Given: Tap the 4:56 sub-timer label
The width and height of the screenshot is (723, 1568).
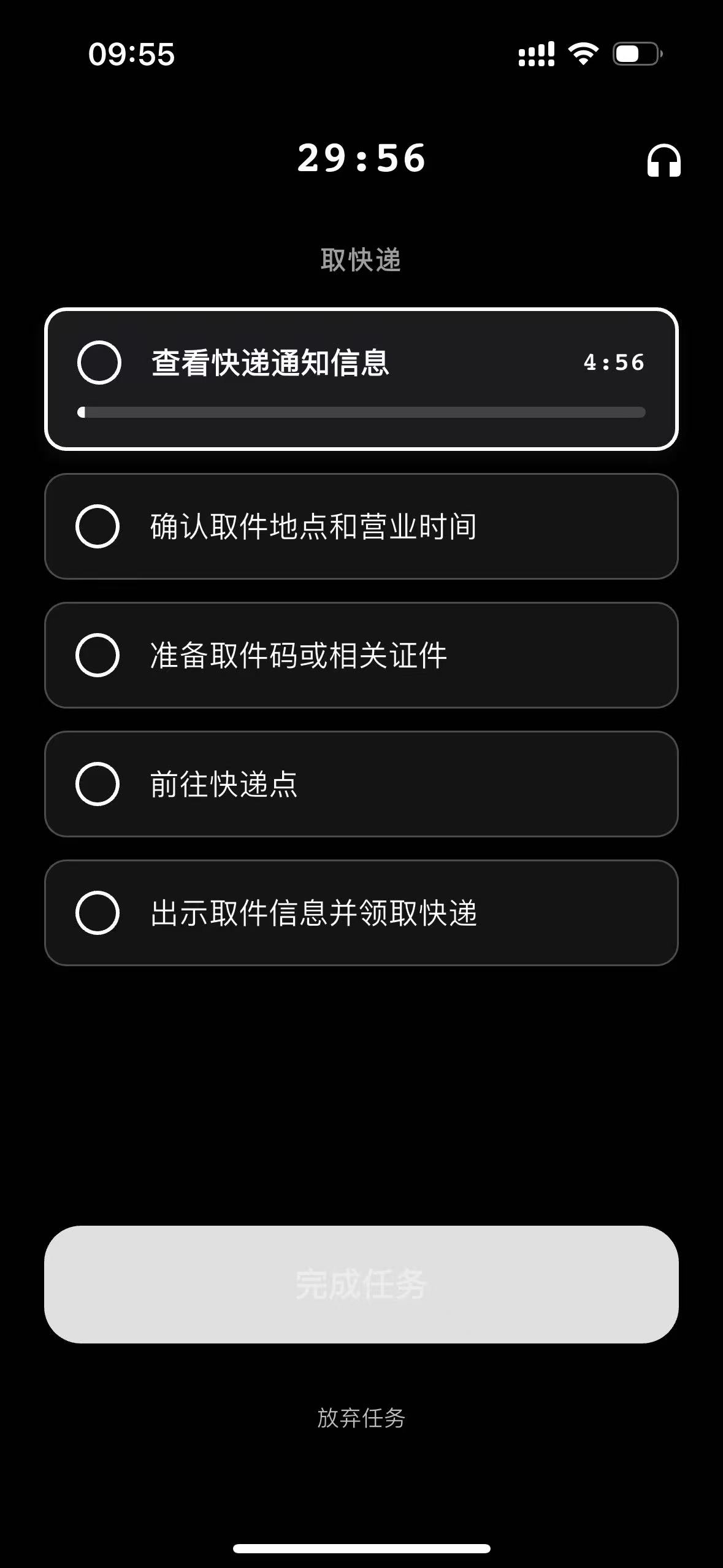Looking at the screenshot, I should (614, 363).
